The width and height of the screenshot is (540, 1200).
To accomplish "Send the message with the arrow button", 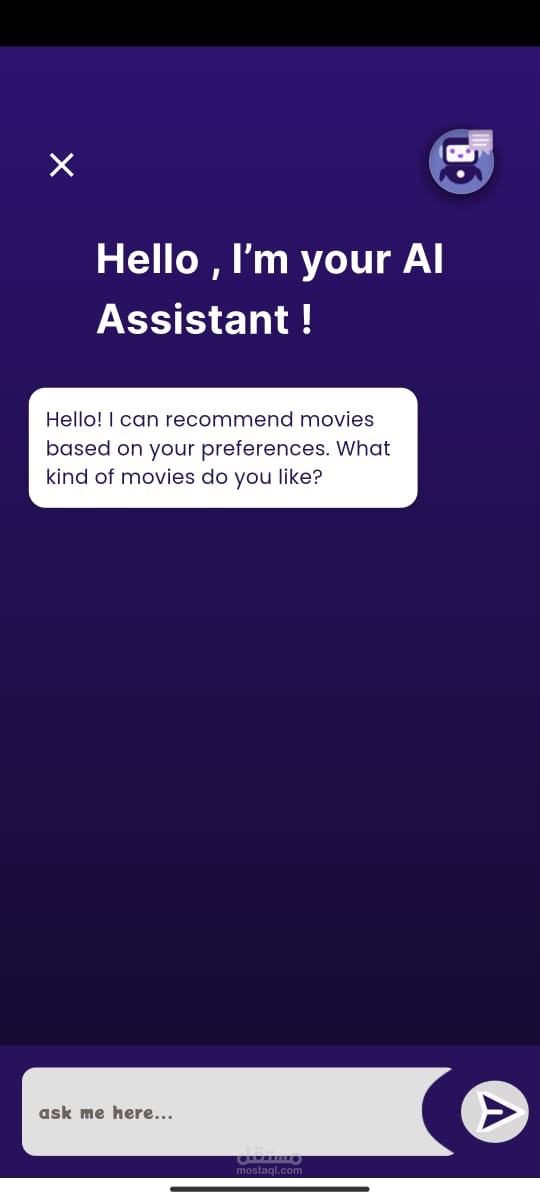I will [495, 1112].
